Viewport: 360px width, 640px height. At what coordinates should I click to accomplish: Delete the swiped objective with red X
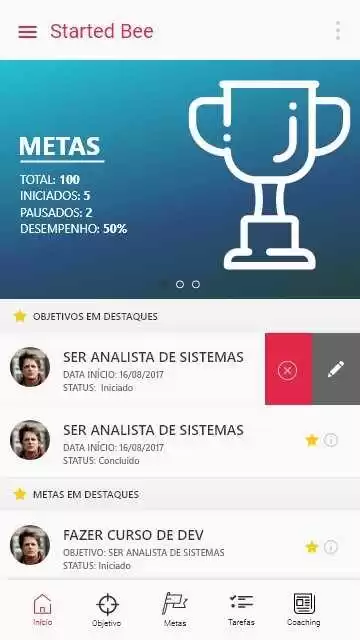click(x=288, y=369)
